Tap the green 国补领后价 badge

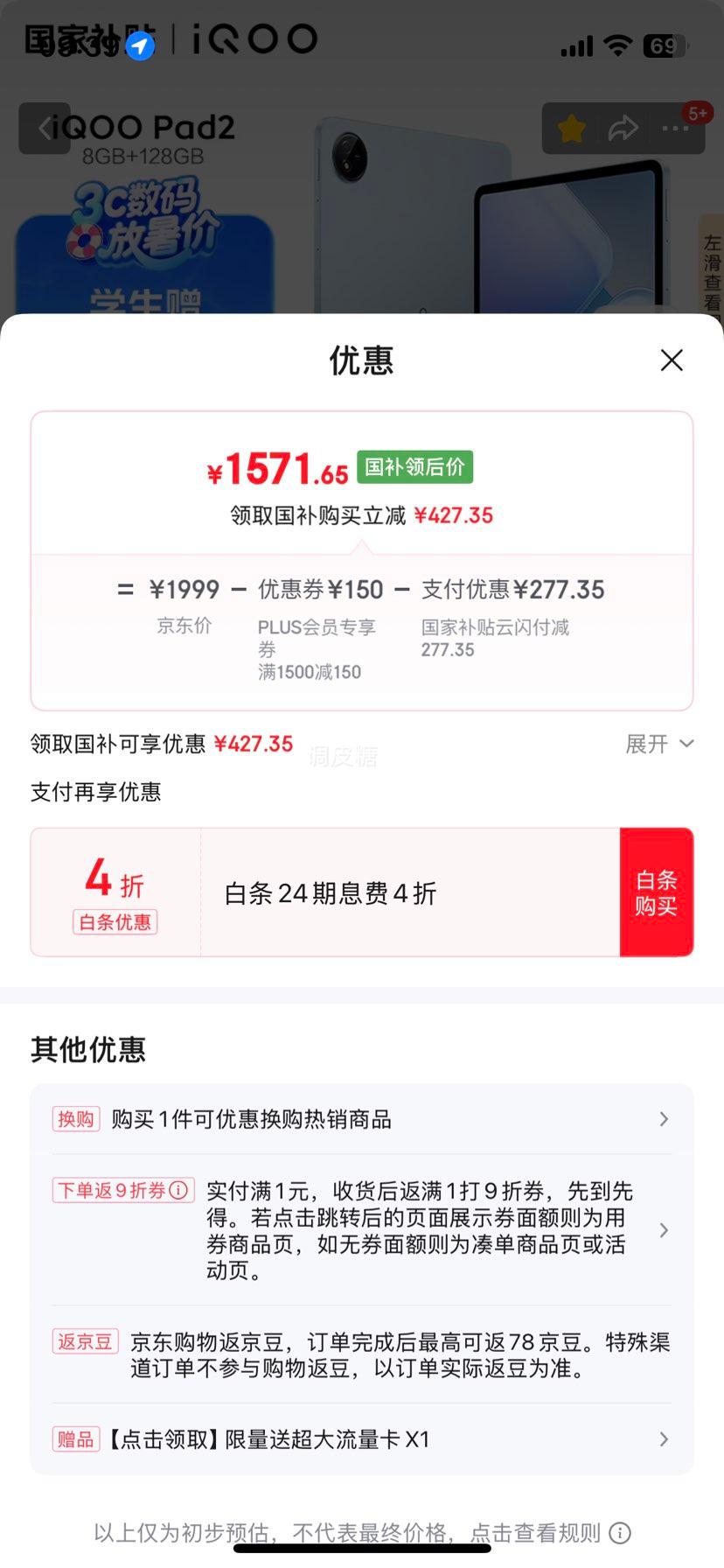coord(415,467)
